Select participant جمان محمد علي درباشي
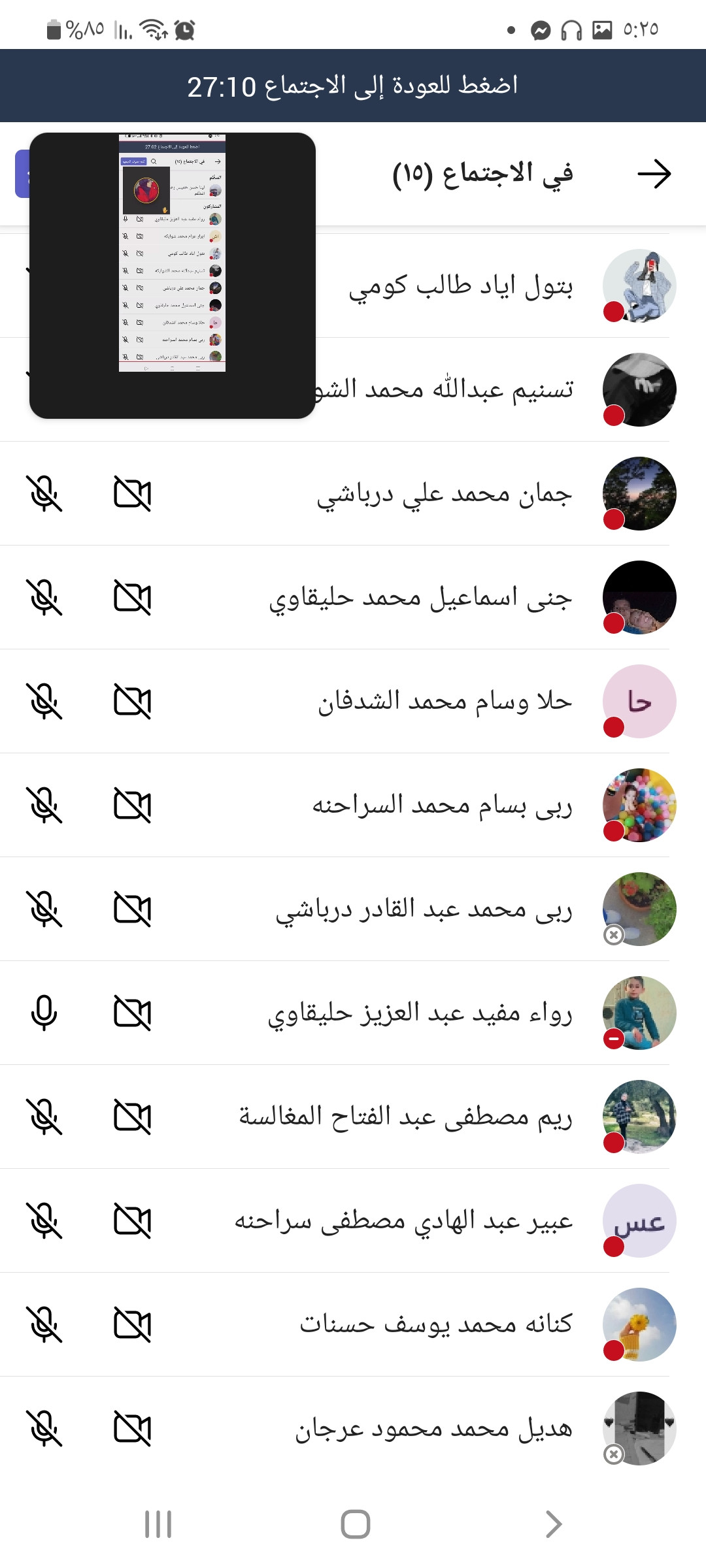Image resolution: width=706 pixels, height=1568 pixels. coord(445,494)
